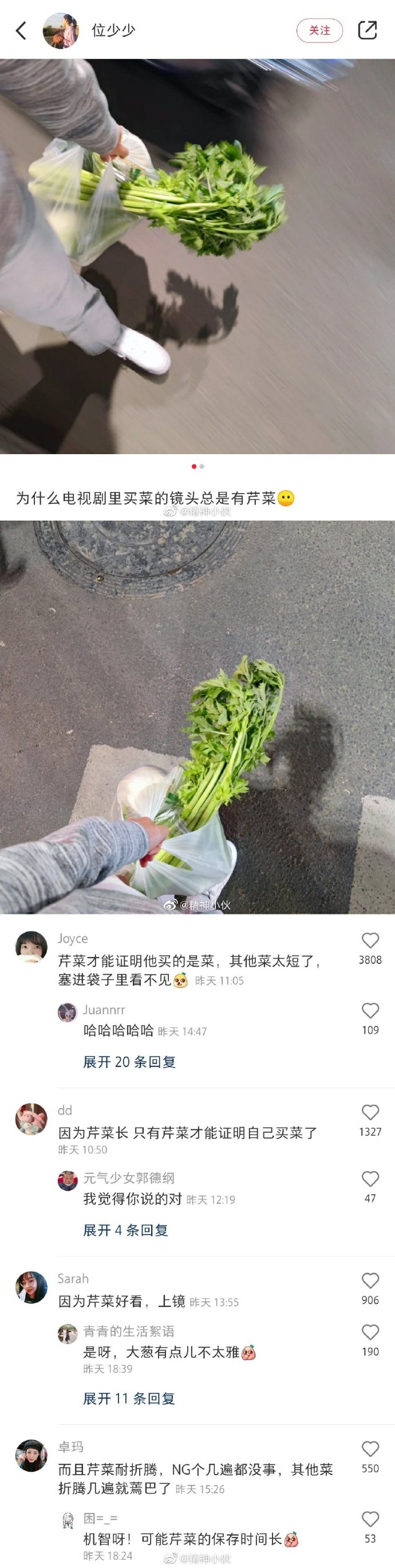Expand 4 replies under dd's comment
The width and height of the screenshot is (395, 1568).
(x=125, y=1230)
